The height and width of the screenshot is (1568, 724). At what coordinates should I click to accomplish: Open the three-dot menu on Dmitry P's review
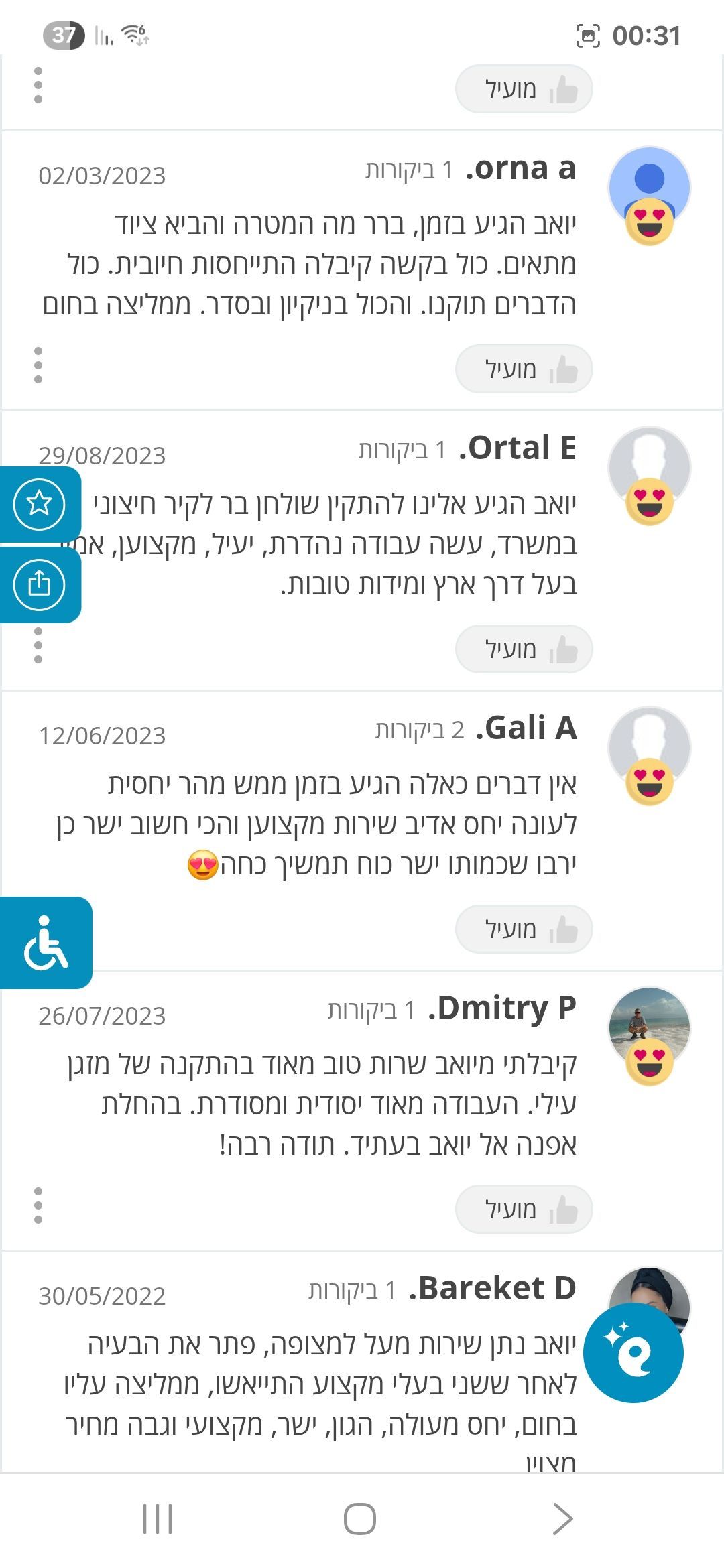click(x=38, y=1205)
